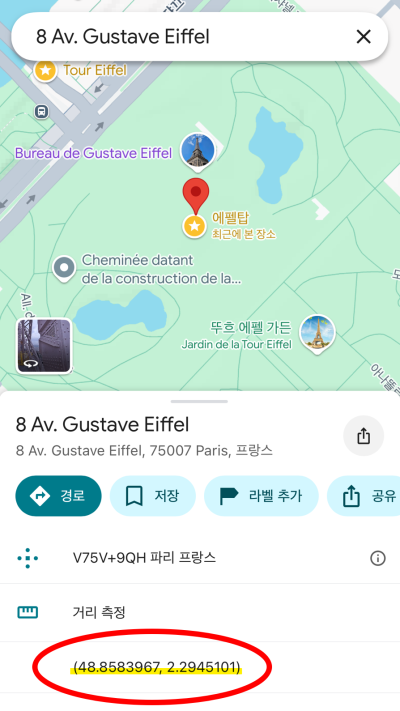The image size is (400, 711).
Task: Open the Street View thumbnail on the map
Action: click(44, 346)
